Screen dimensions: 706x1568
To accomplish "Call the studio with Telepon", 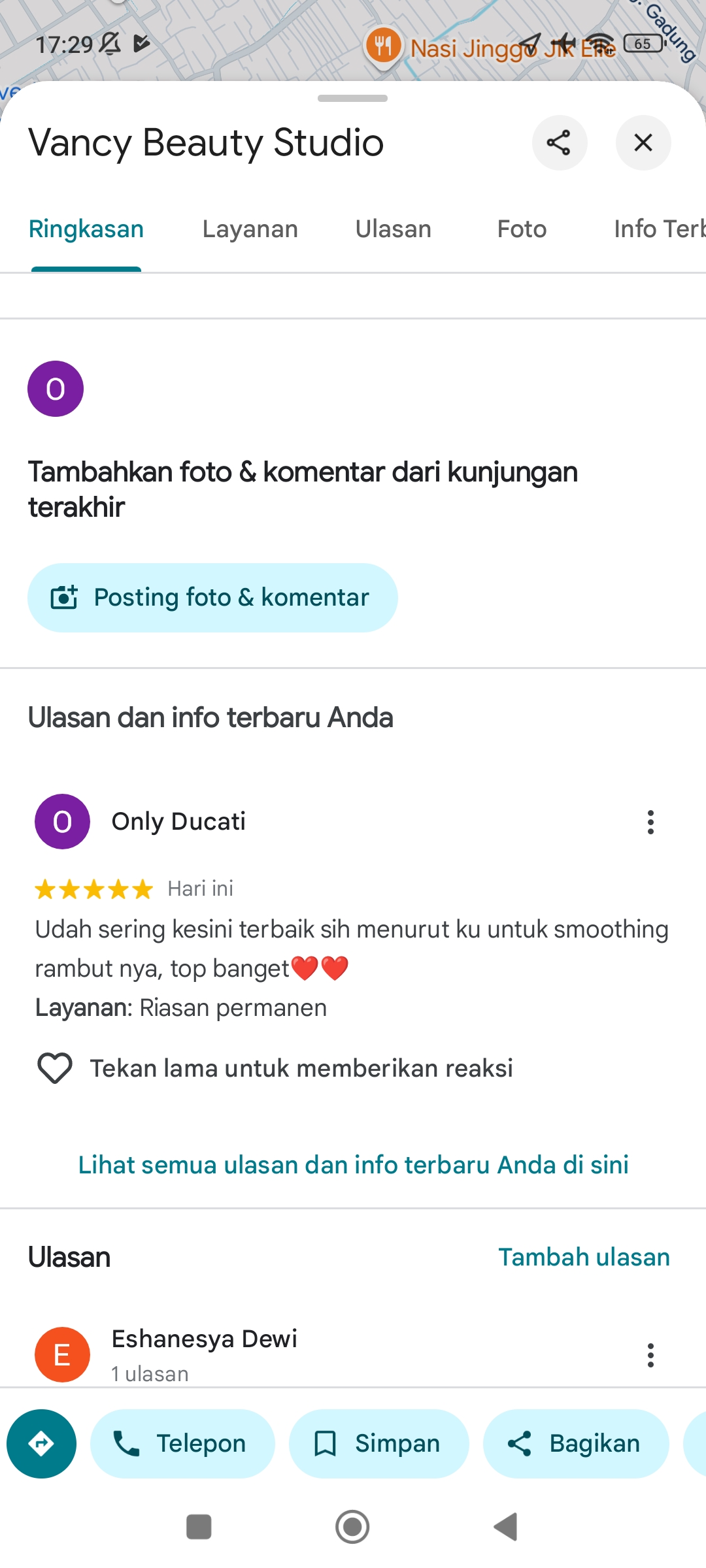I will [182, 1444].
